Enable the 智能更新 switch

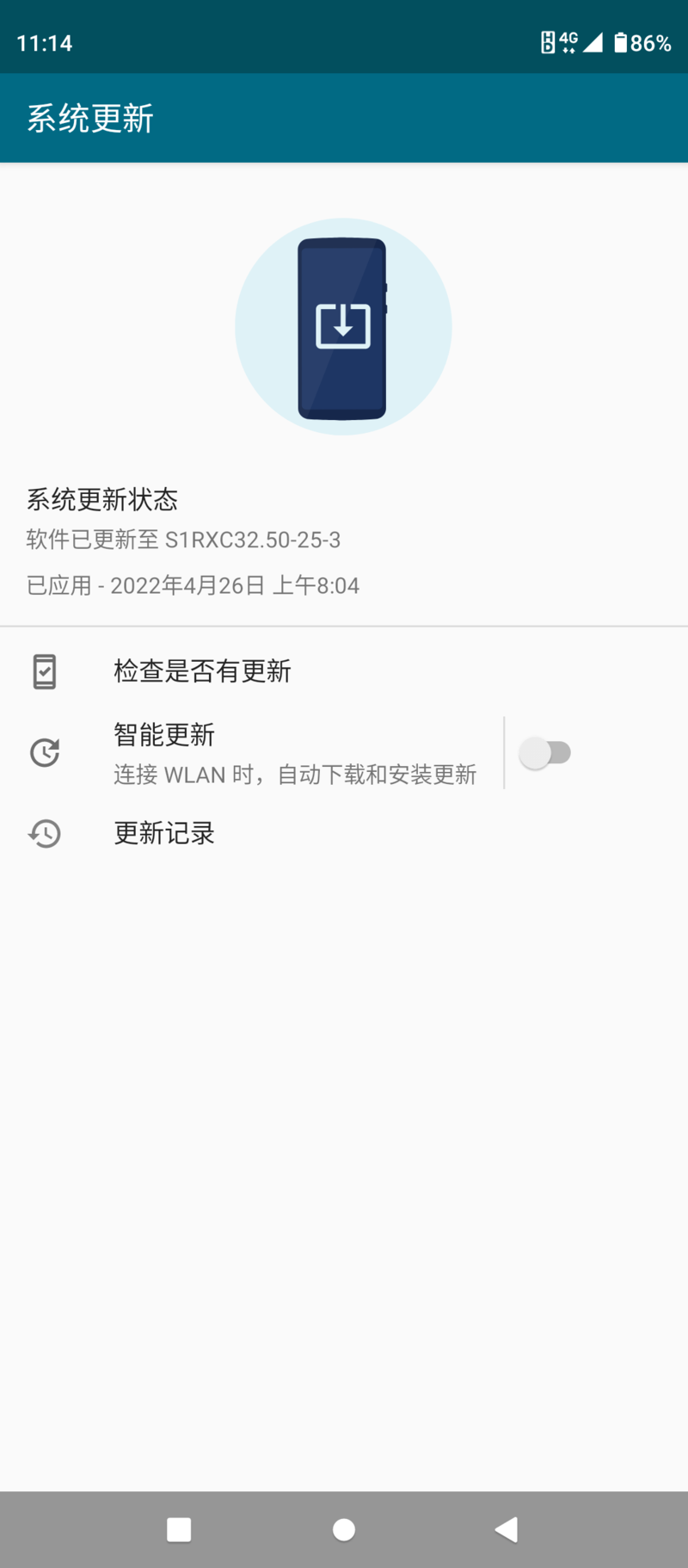click(x=545, y=753)
